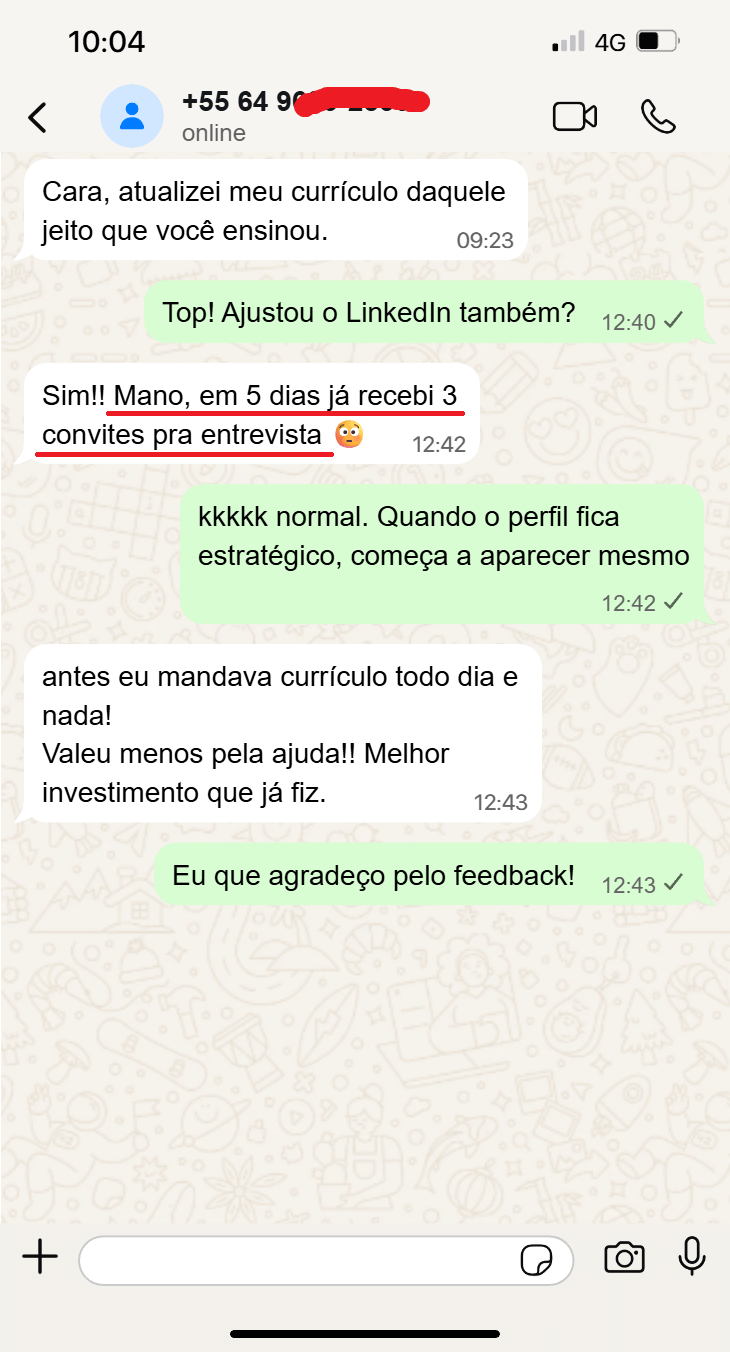Open the attachment menu with the plus icon

40,1259
